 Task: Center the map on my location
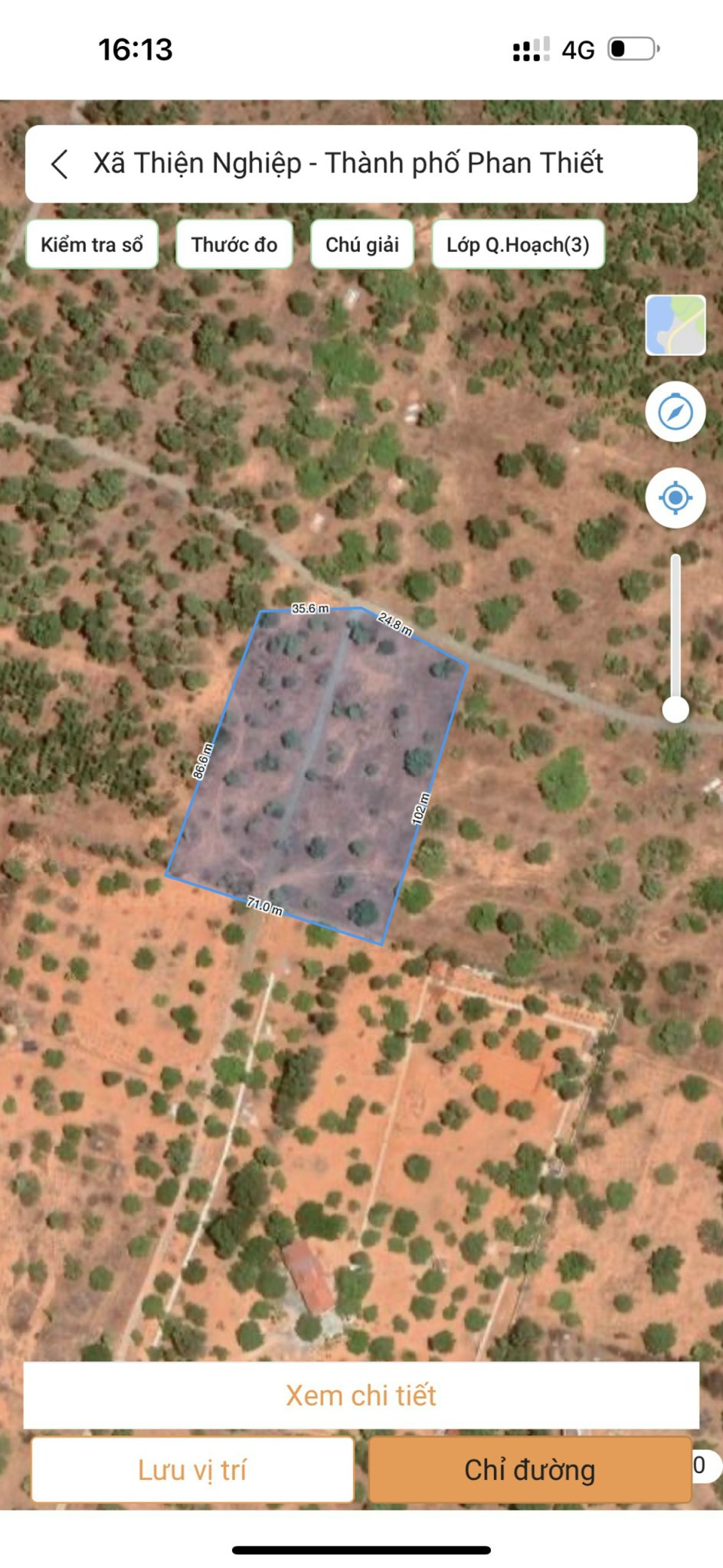676,498
